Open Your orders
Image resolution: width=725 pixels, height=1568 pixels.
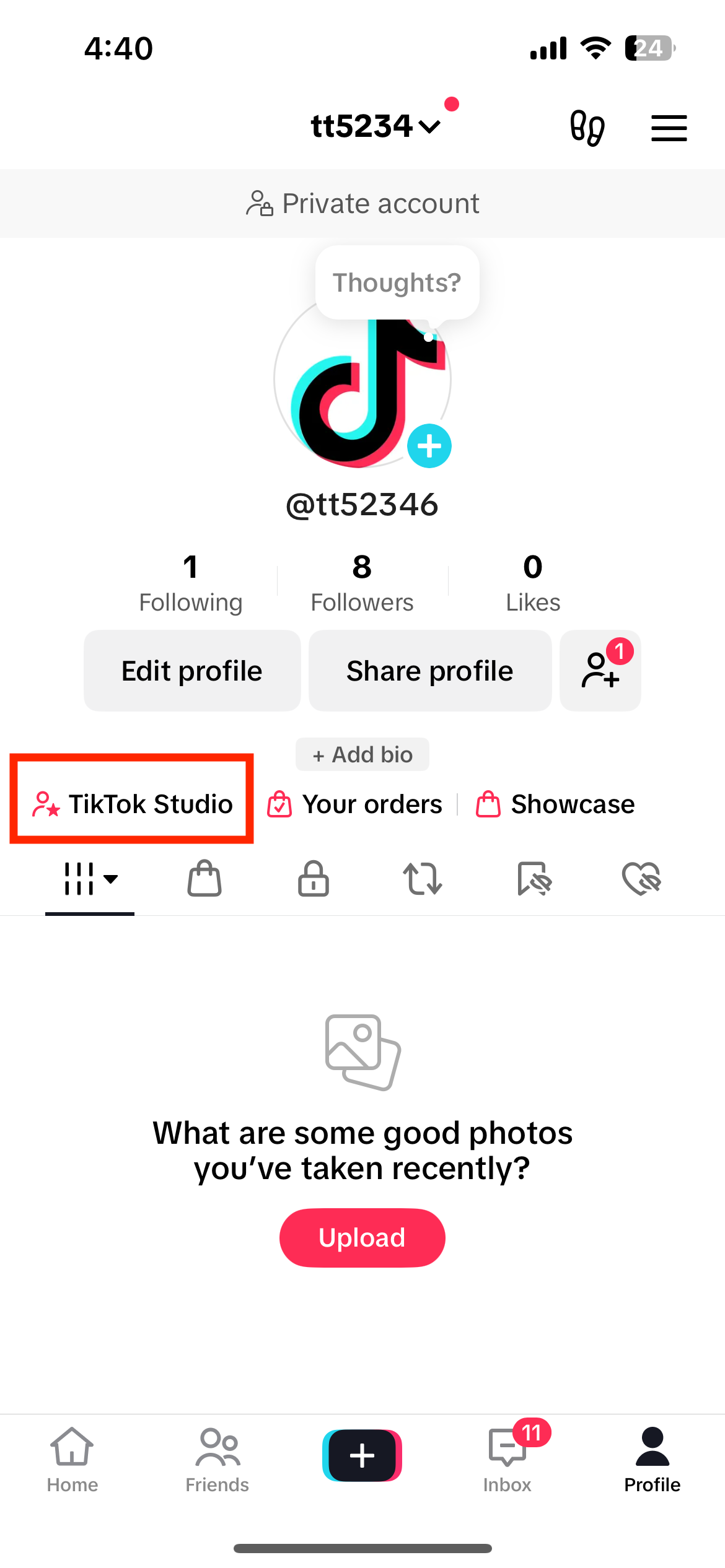point(355,804)
